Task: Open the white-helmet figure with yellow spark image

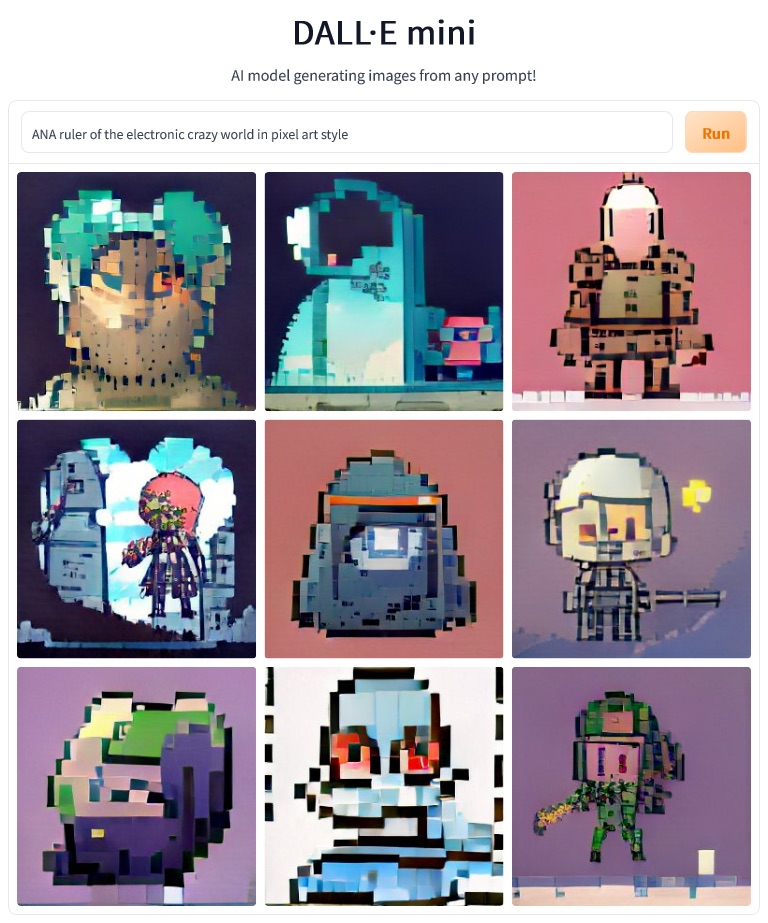Action: click(631, 538)
